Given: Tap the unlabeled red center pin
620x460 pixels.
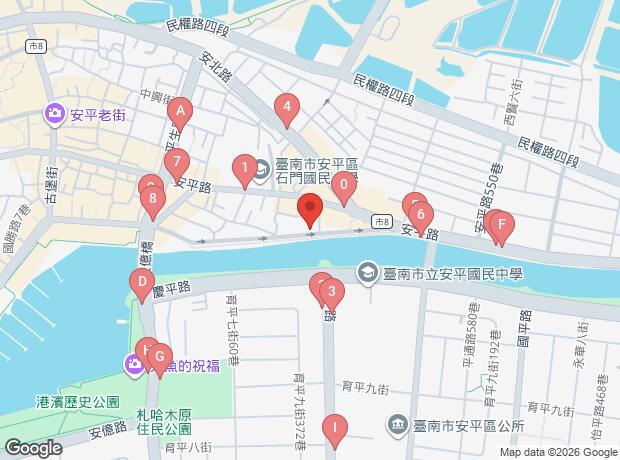Looking at the screenshot, I should click(x=310, y=210).
